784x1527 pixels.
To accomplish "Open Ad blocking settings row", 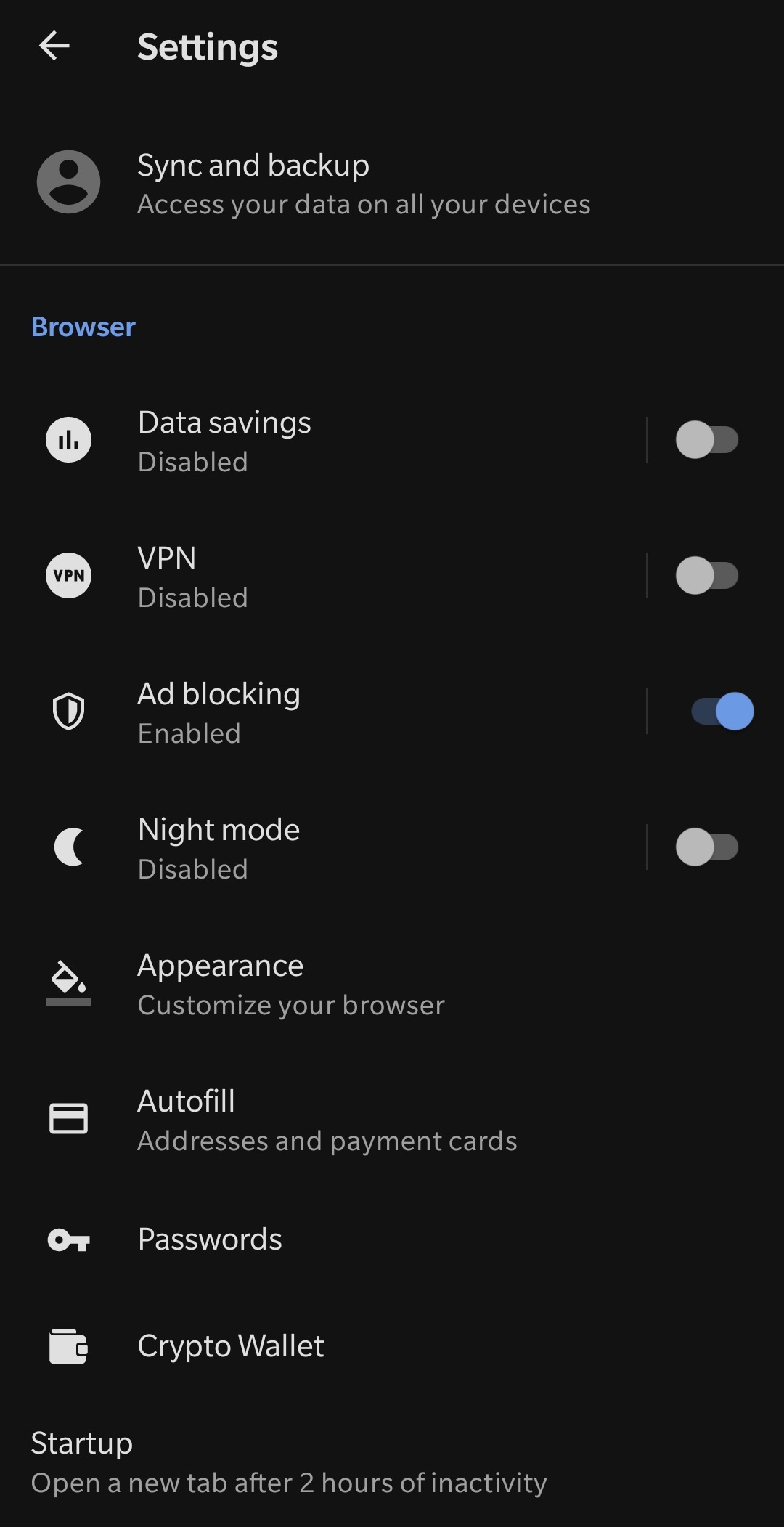I will [x=323, y=712].
